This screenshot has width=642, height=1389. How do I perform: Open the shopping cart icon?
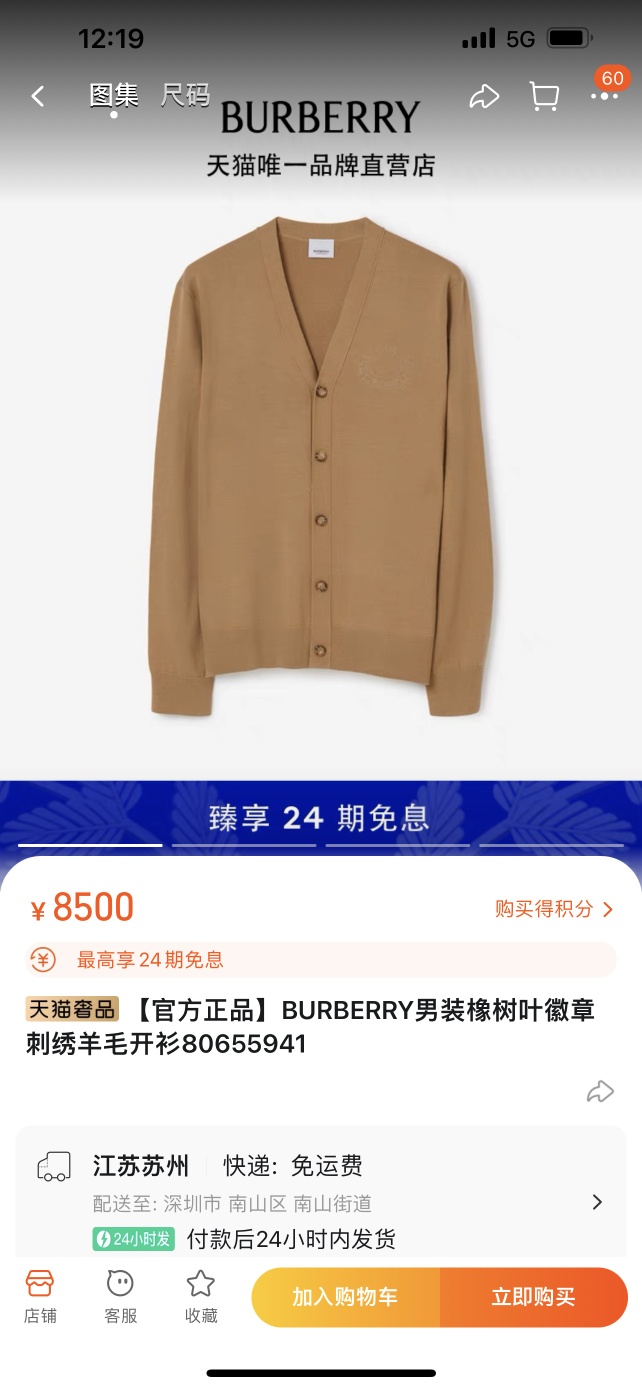click(544, 96)
